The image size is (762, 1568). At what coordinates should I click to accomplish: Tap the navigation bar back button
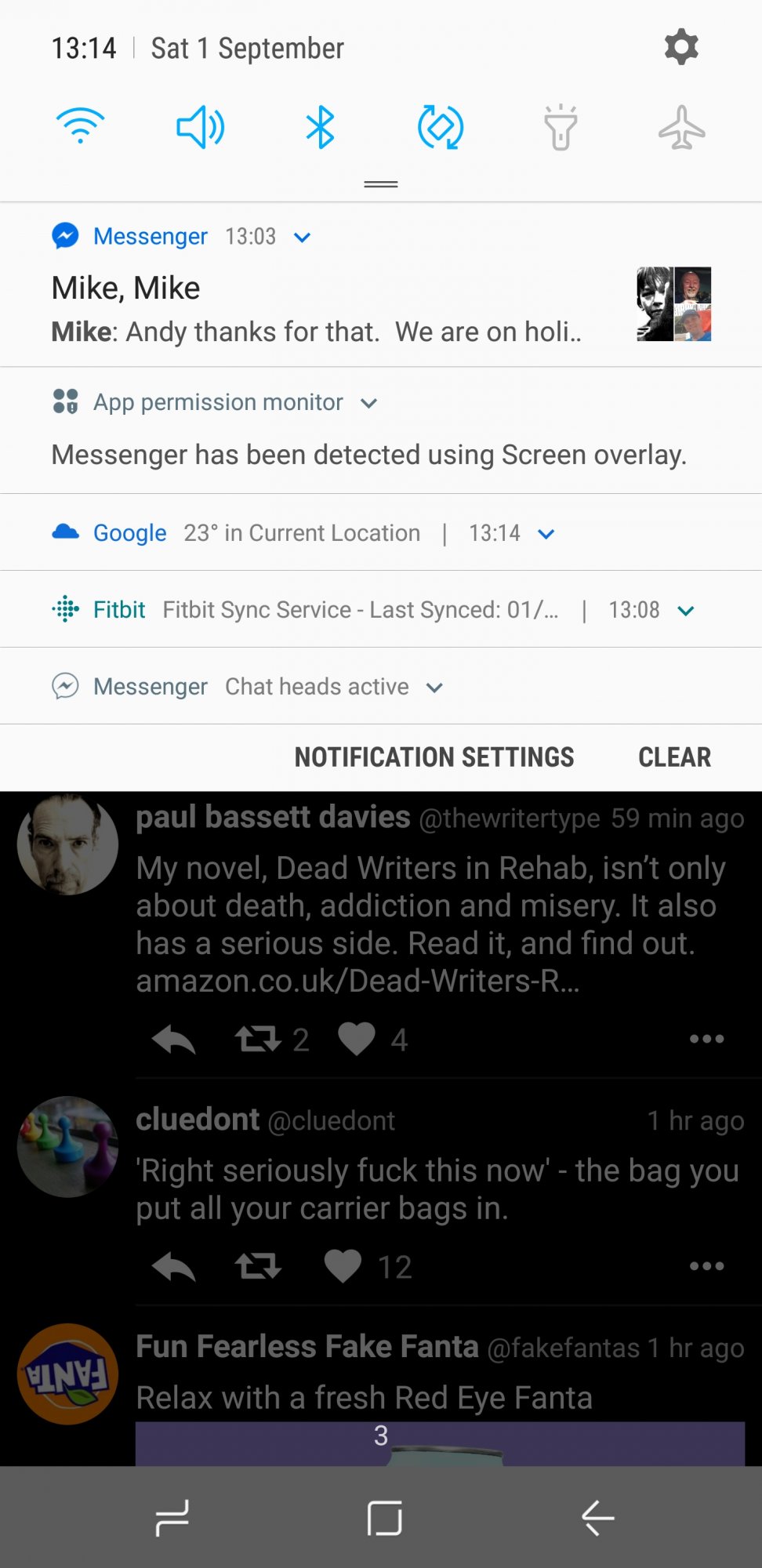(597, 1519)
